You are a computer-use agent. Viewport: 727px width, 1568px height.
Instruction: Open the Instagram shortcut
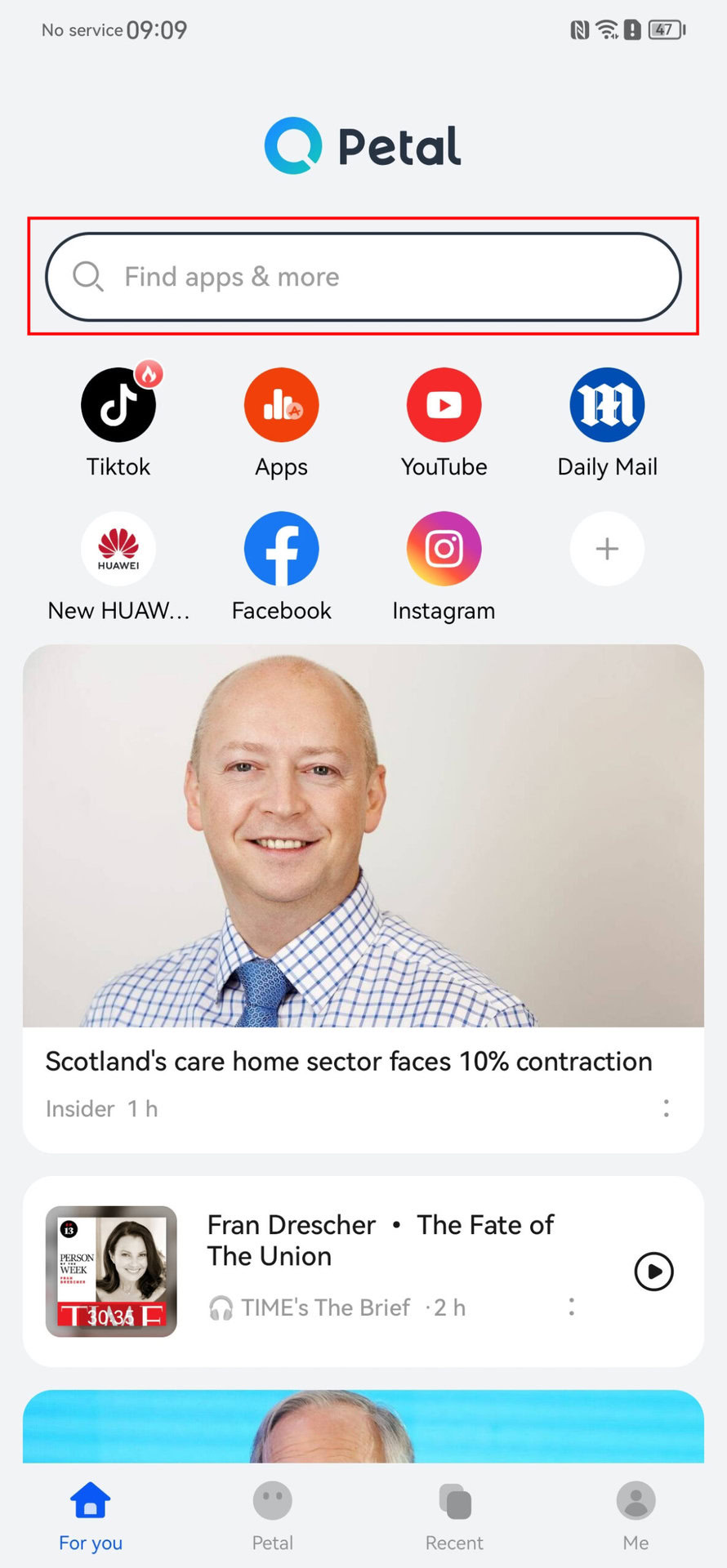[444, 550]
